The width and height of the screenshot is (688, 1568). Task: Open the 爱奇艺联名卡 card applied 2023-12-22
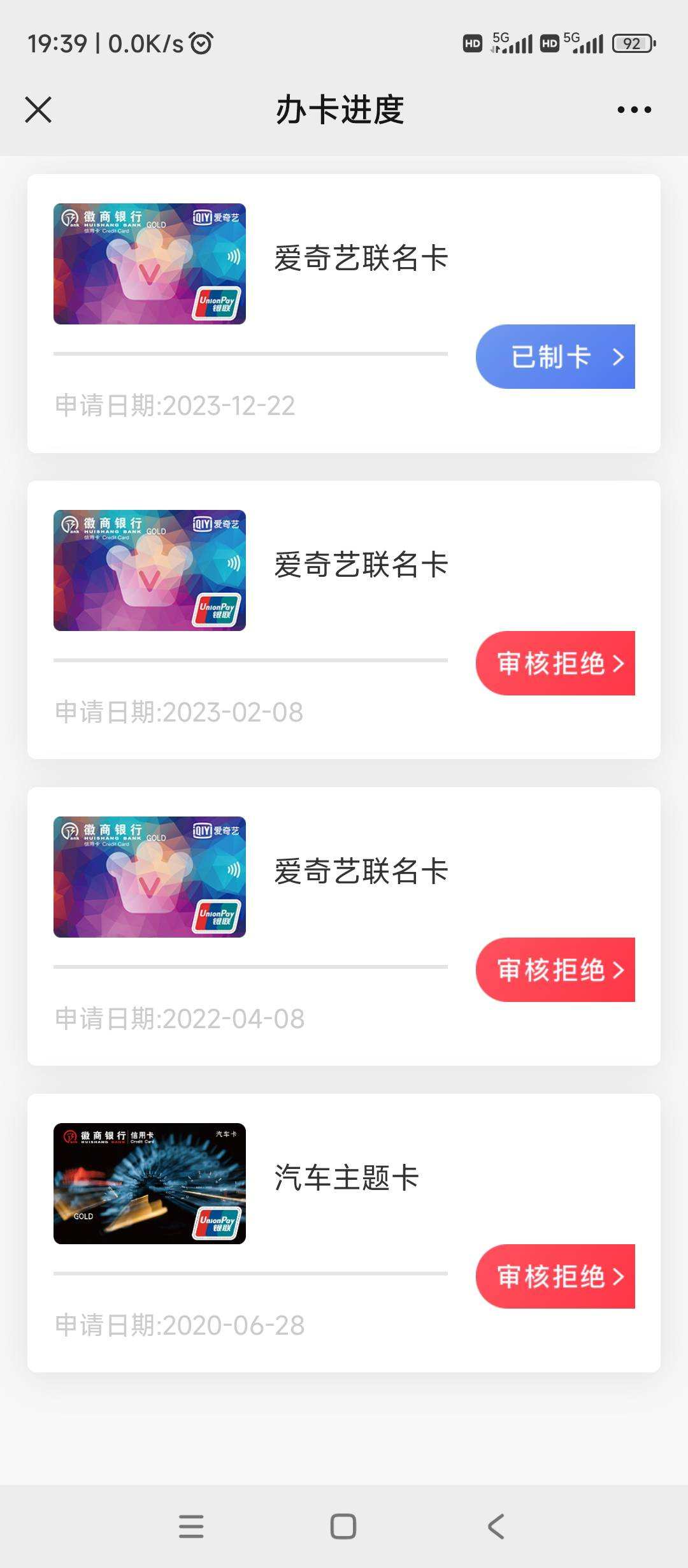344,314
